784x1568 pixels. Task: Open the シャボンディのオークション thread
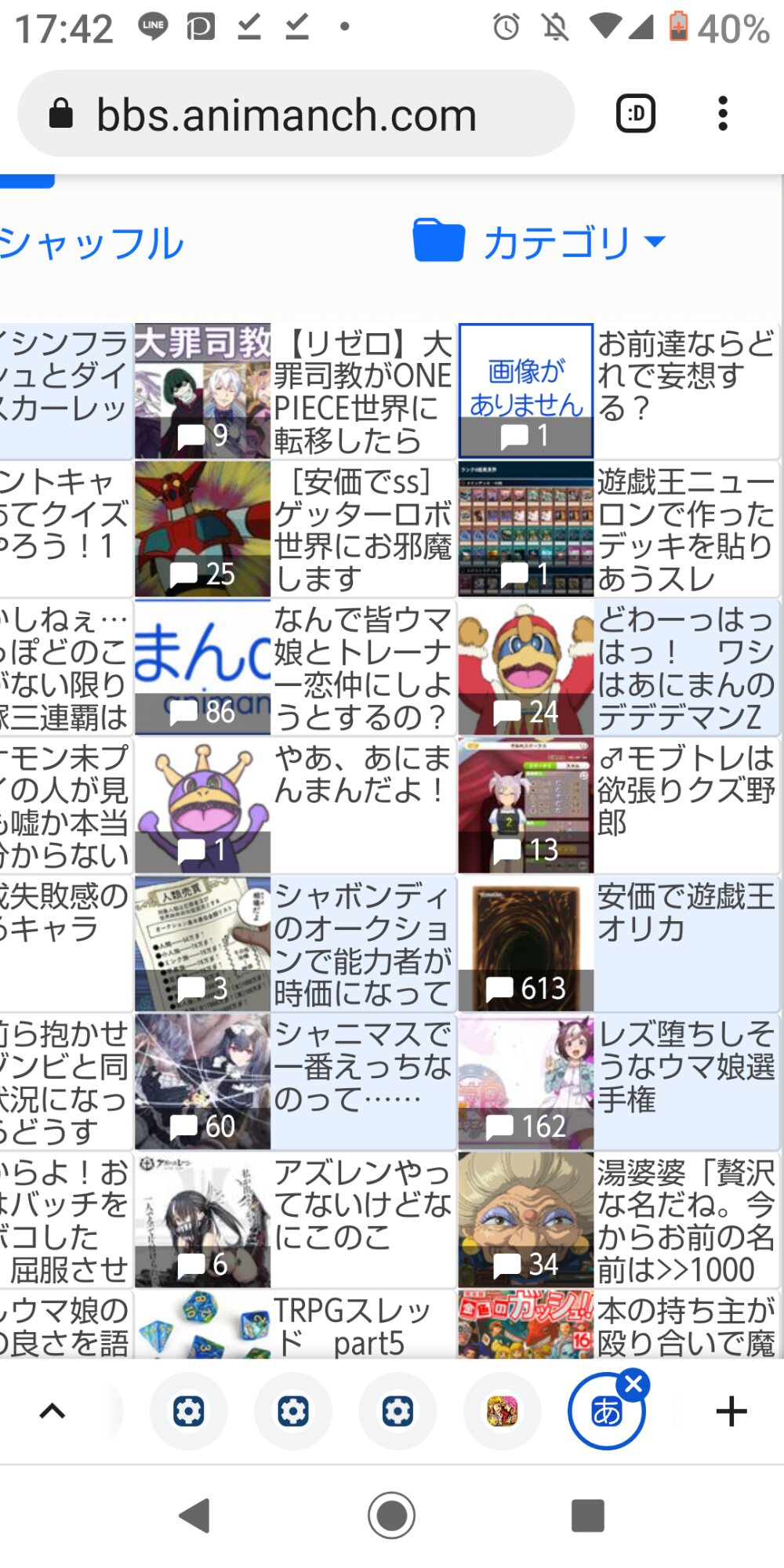click(x=362, y=943)
